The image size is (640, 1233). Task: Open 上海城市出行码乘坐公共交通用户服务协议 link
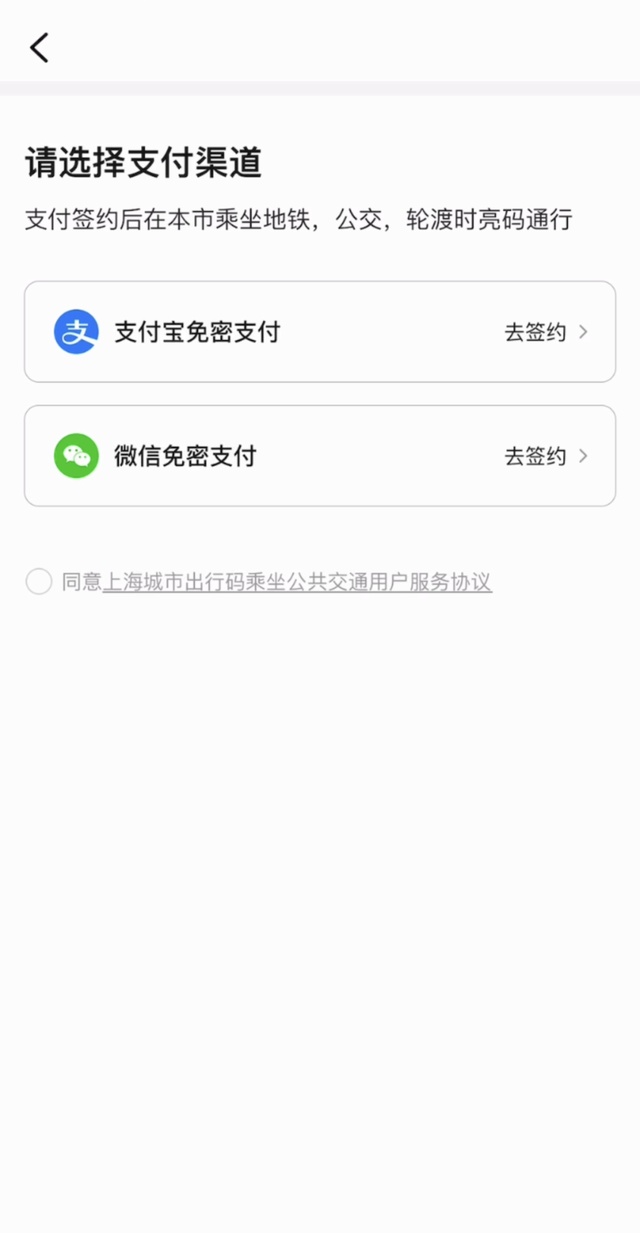click(297, 582)
